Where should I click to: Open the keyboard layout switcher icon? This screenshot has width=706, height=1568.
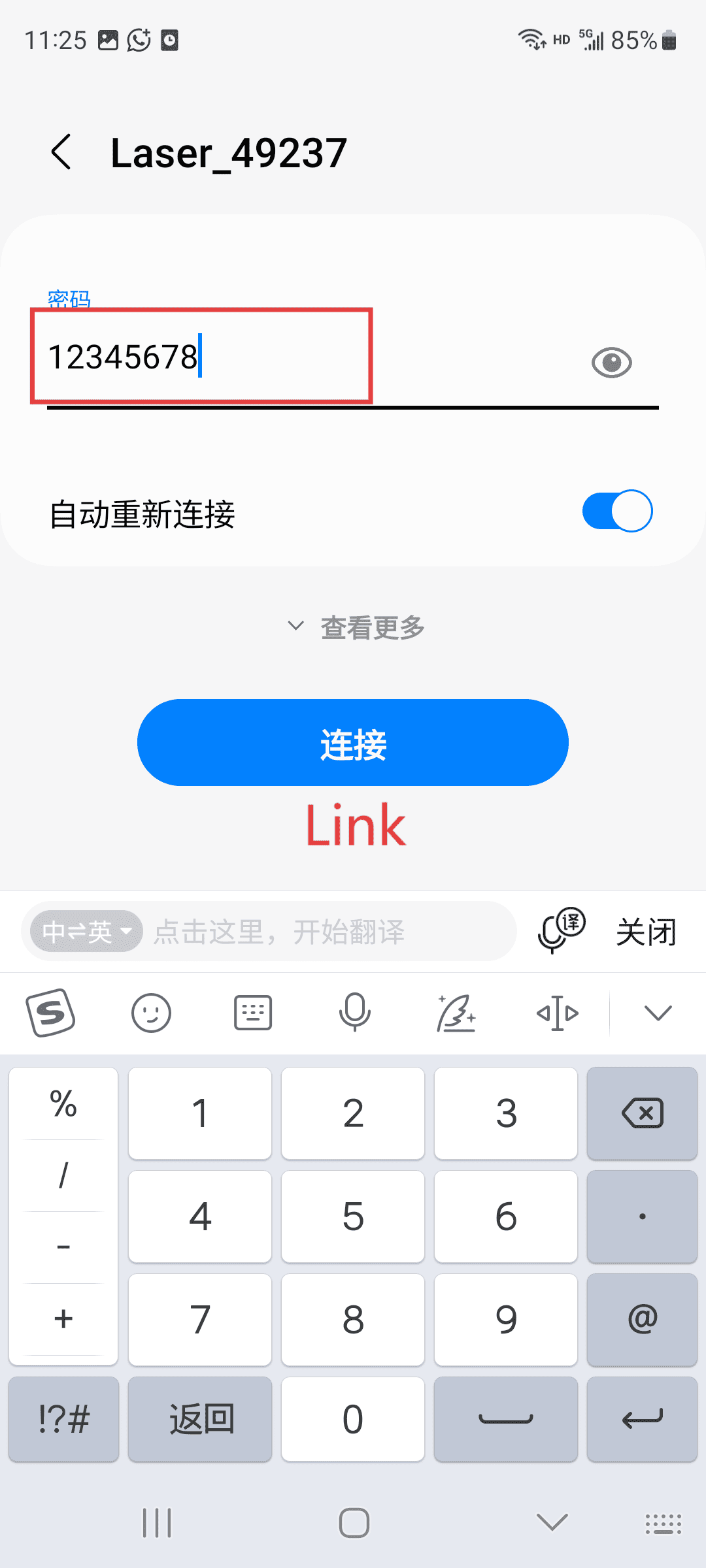pyautogui.click(x=253, y=1013)
